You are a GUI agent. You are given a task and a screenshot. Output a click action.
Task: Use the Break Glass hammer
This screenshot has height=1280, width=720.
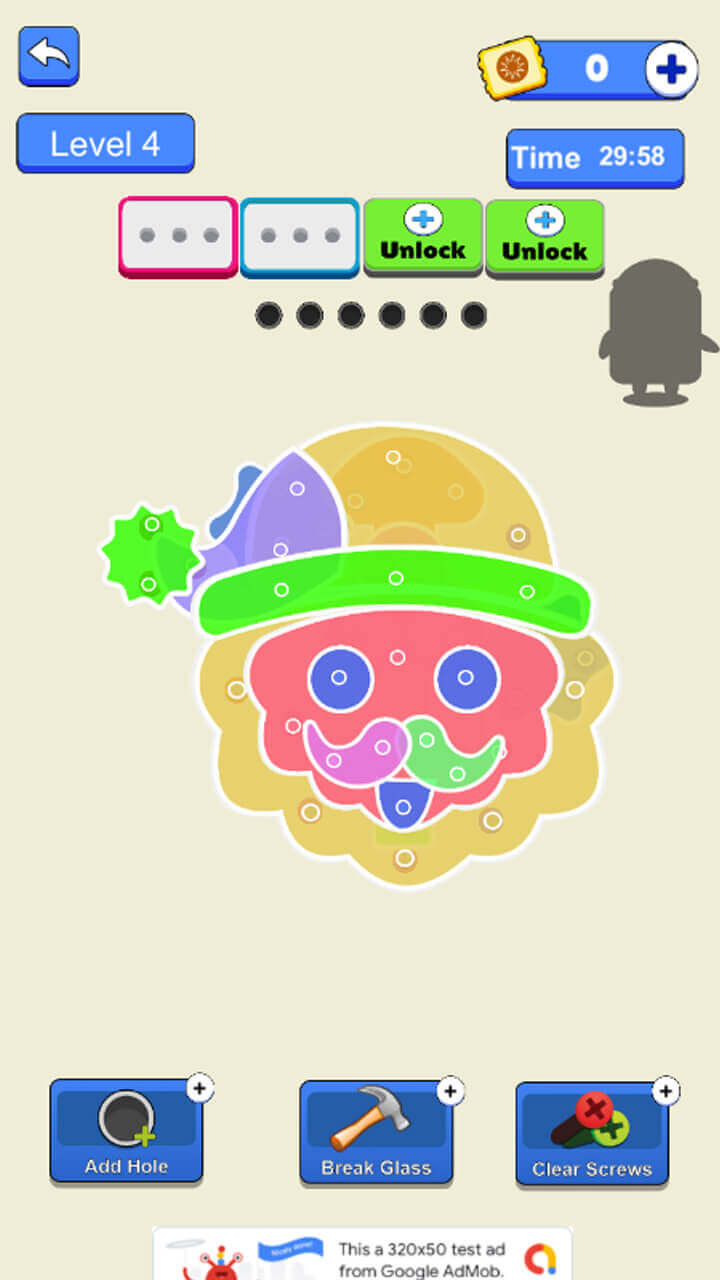coord(376,1131)
